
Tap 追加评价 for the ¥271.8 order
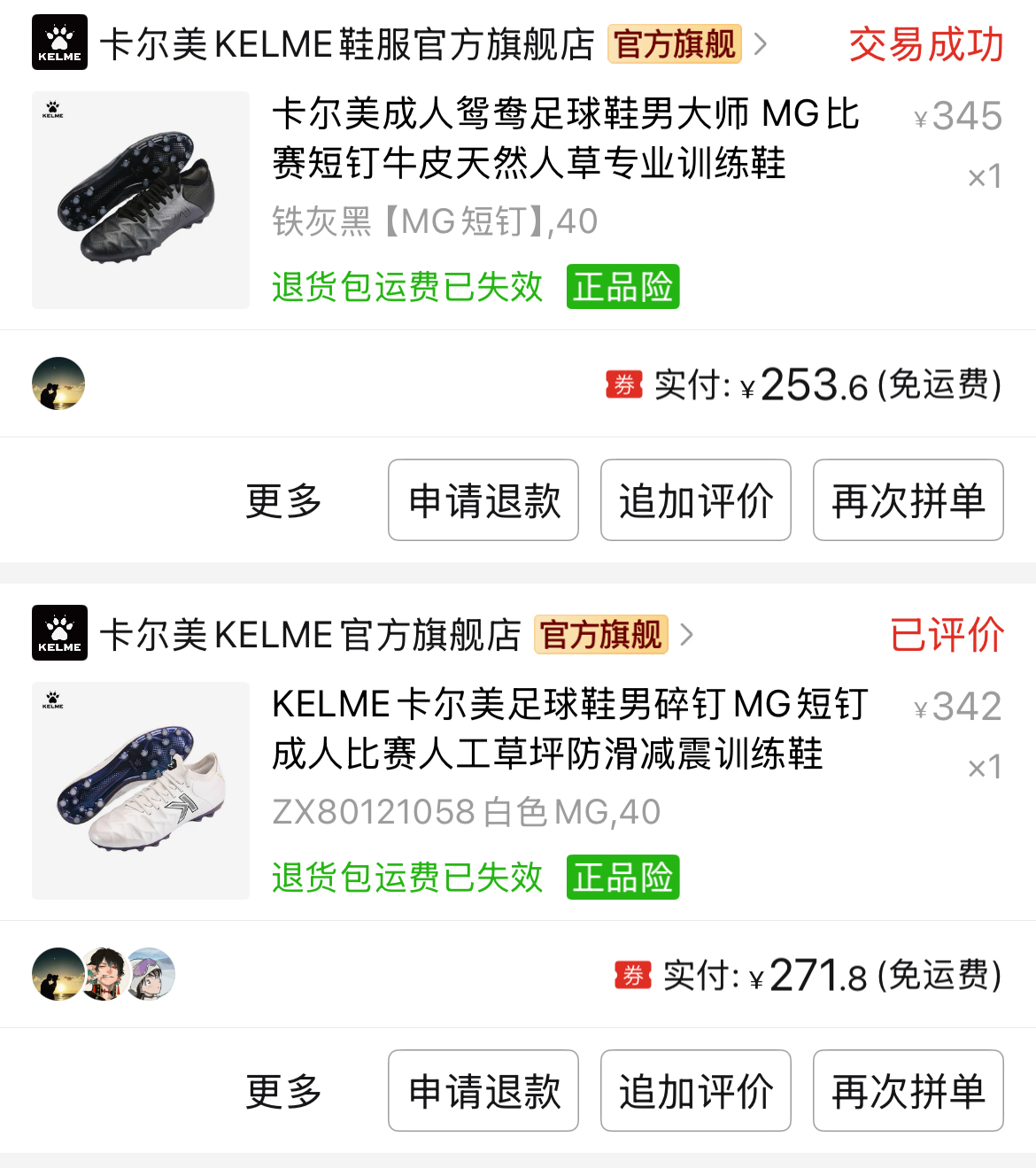[696, 1091]
